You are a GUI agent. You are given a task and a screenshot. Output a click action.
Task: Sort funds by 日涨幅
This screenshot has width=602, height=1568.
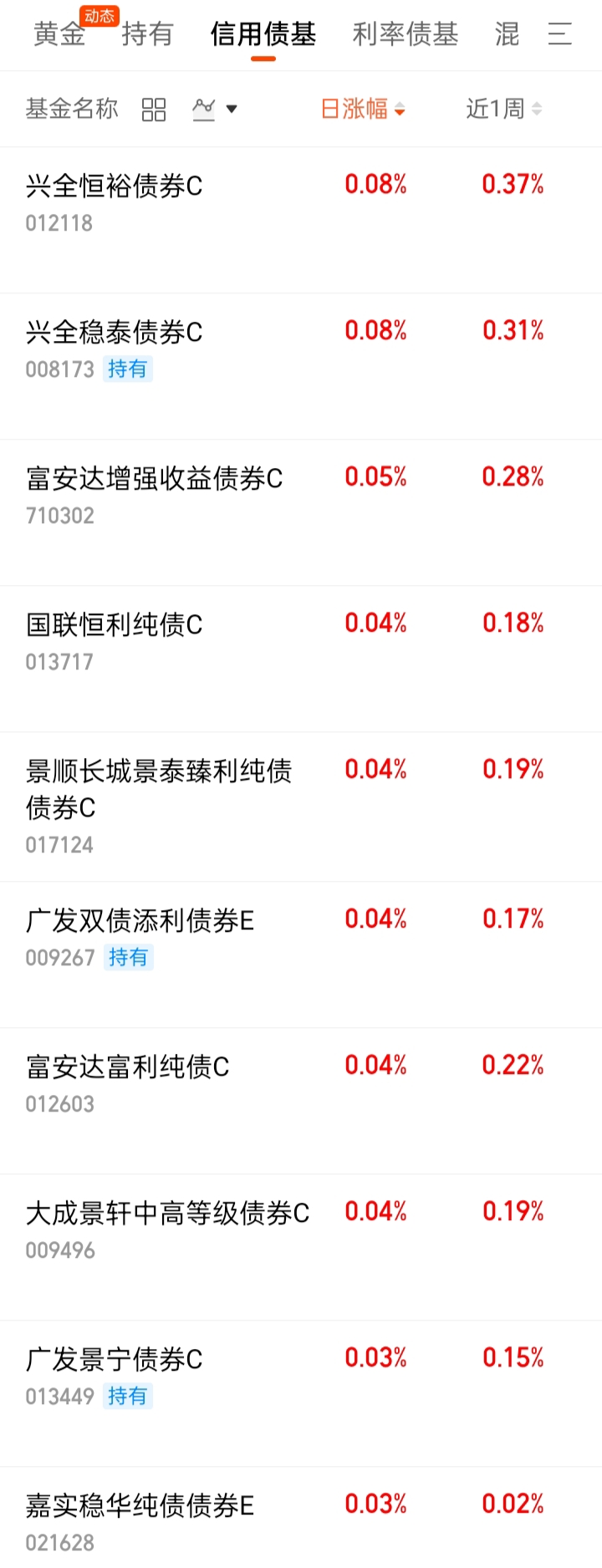click(x=363, y=109)
